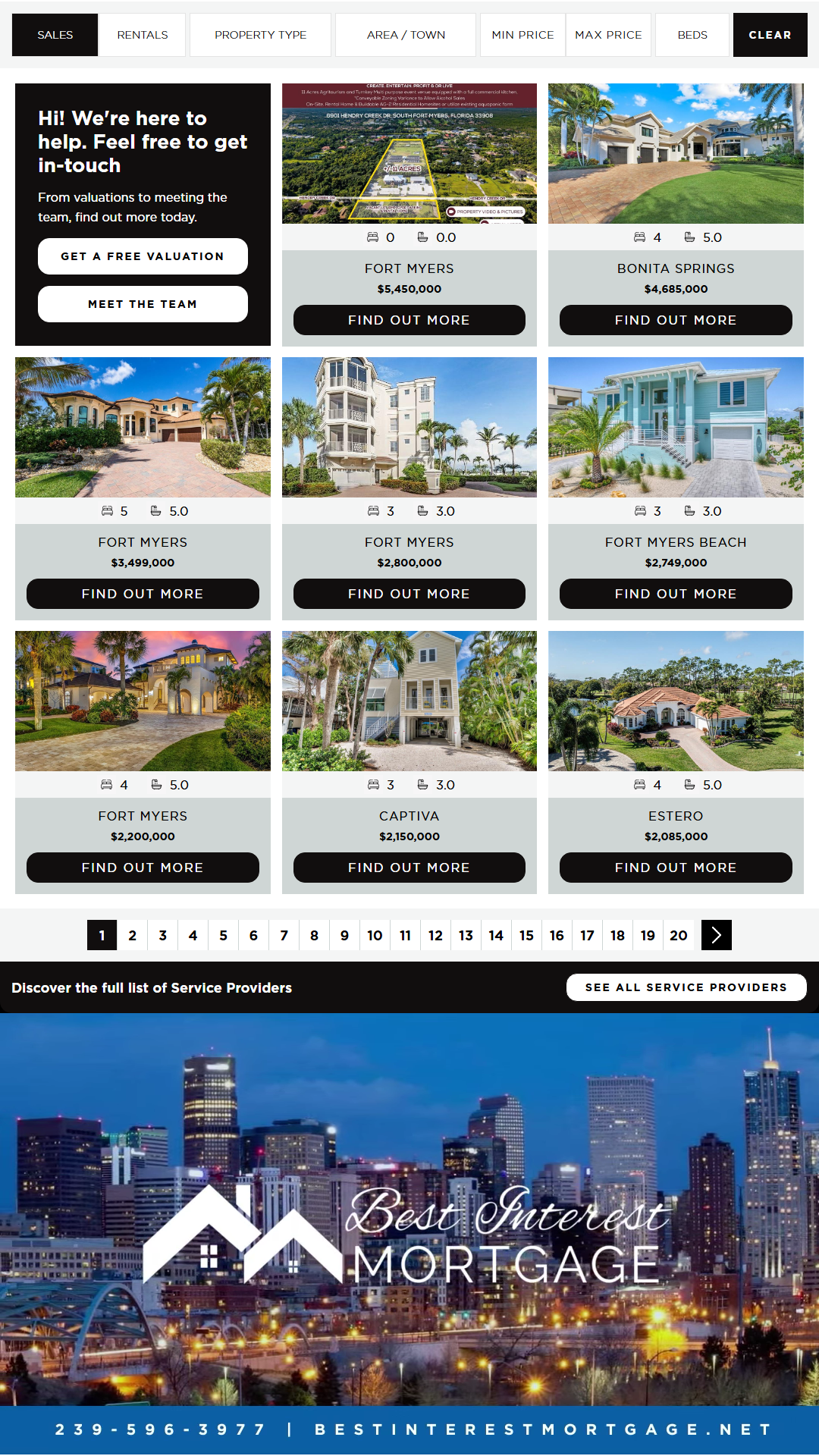
Task: Jump to page 20 of results
Action: point(679,935)
